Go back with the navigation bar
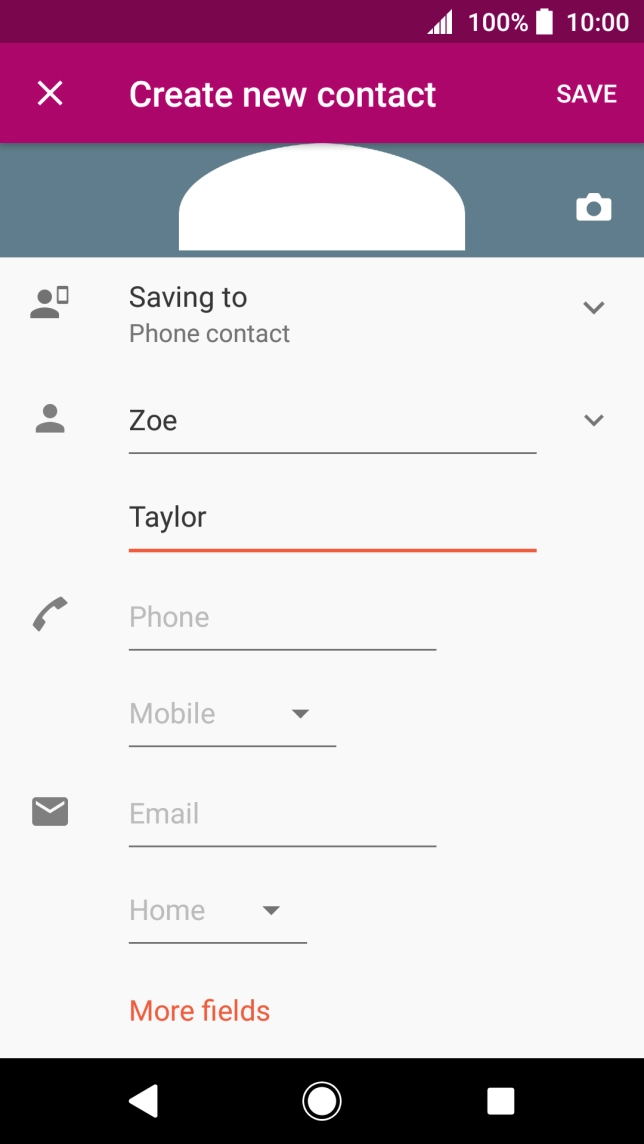Screen dimensions: 644x1144 (x=143, y=1101)
